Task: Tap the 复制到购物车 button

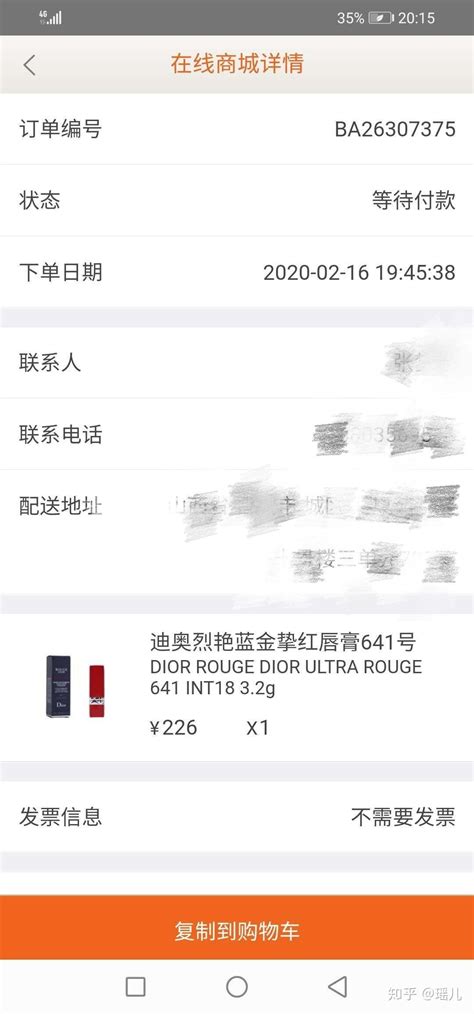Action: (x=237, y=931)
